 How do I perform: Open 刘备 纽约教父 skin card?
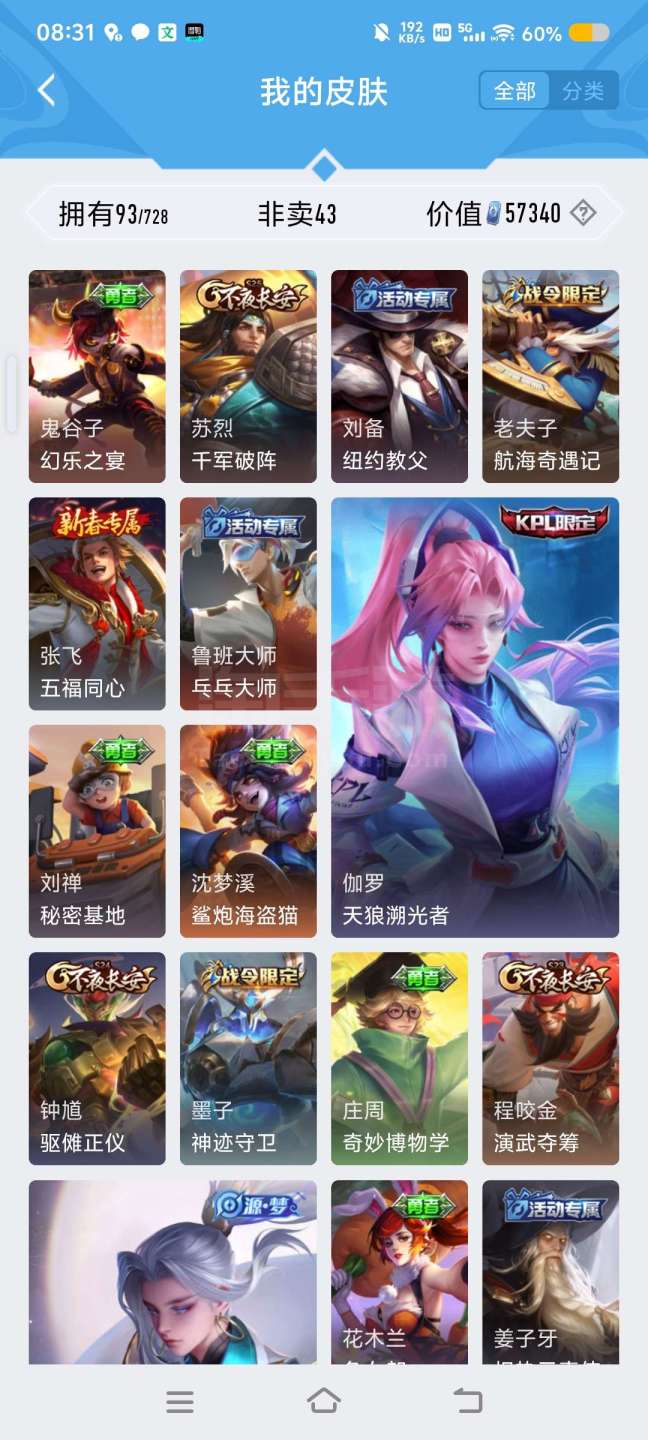pyautogui.click(x=399, y=376)
